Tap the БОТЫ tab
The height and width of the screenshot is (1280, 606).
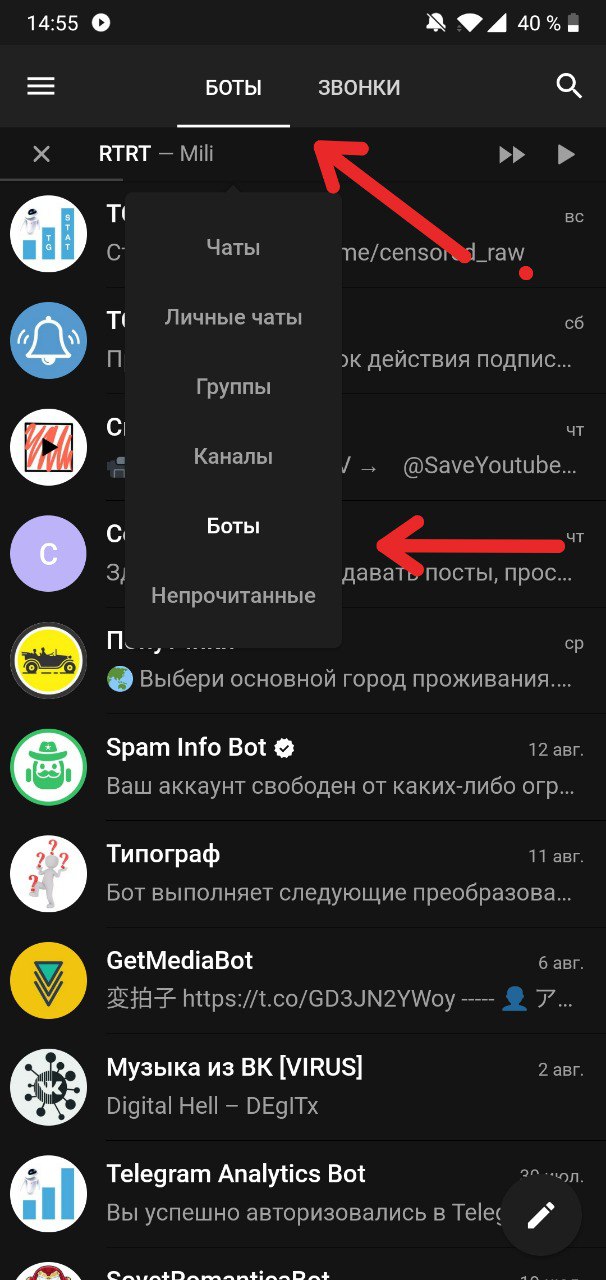tap(233, 88)
